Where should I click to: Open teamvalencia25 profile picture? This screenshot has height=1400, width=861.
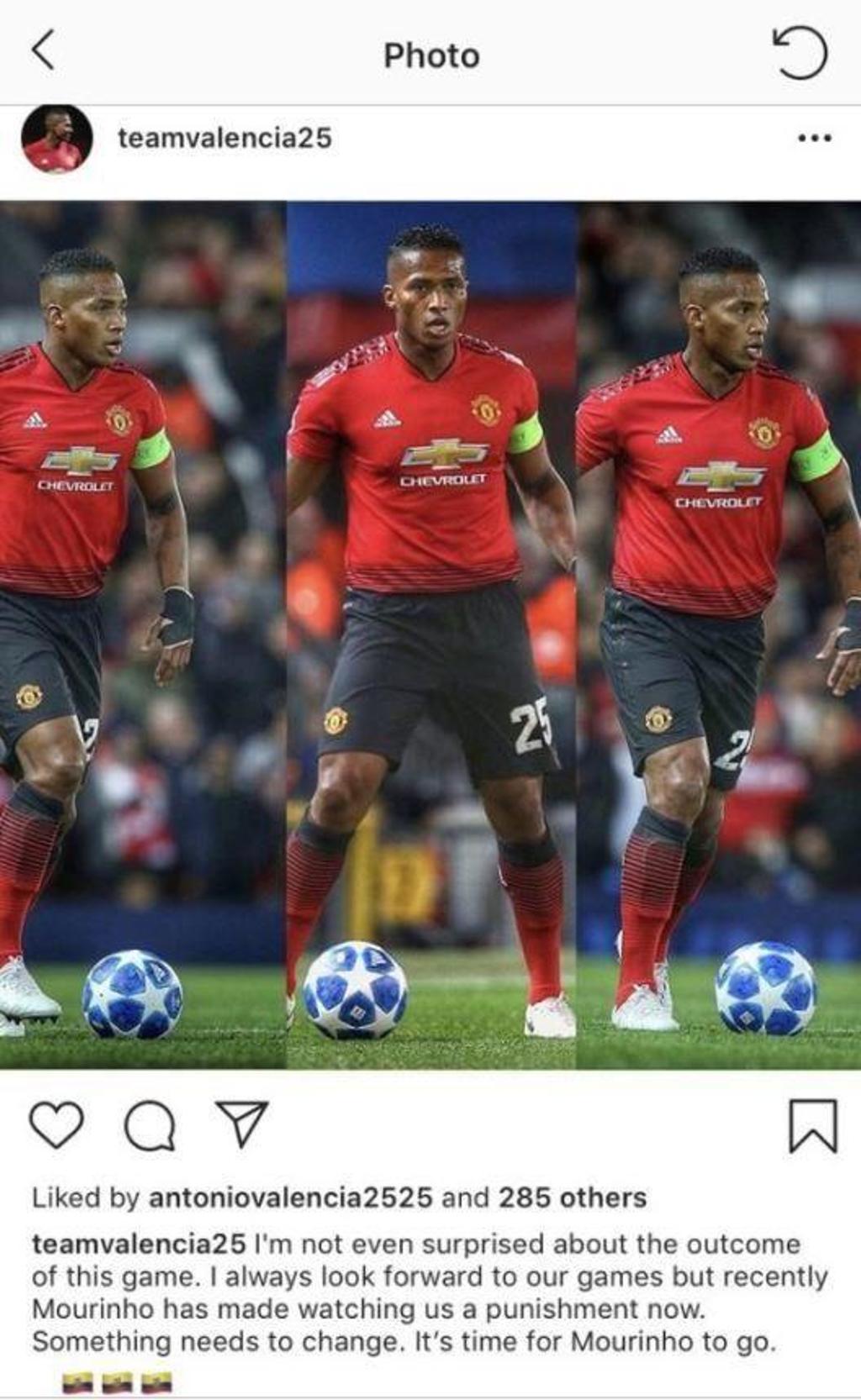(56, 139)
